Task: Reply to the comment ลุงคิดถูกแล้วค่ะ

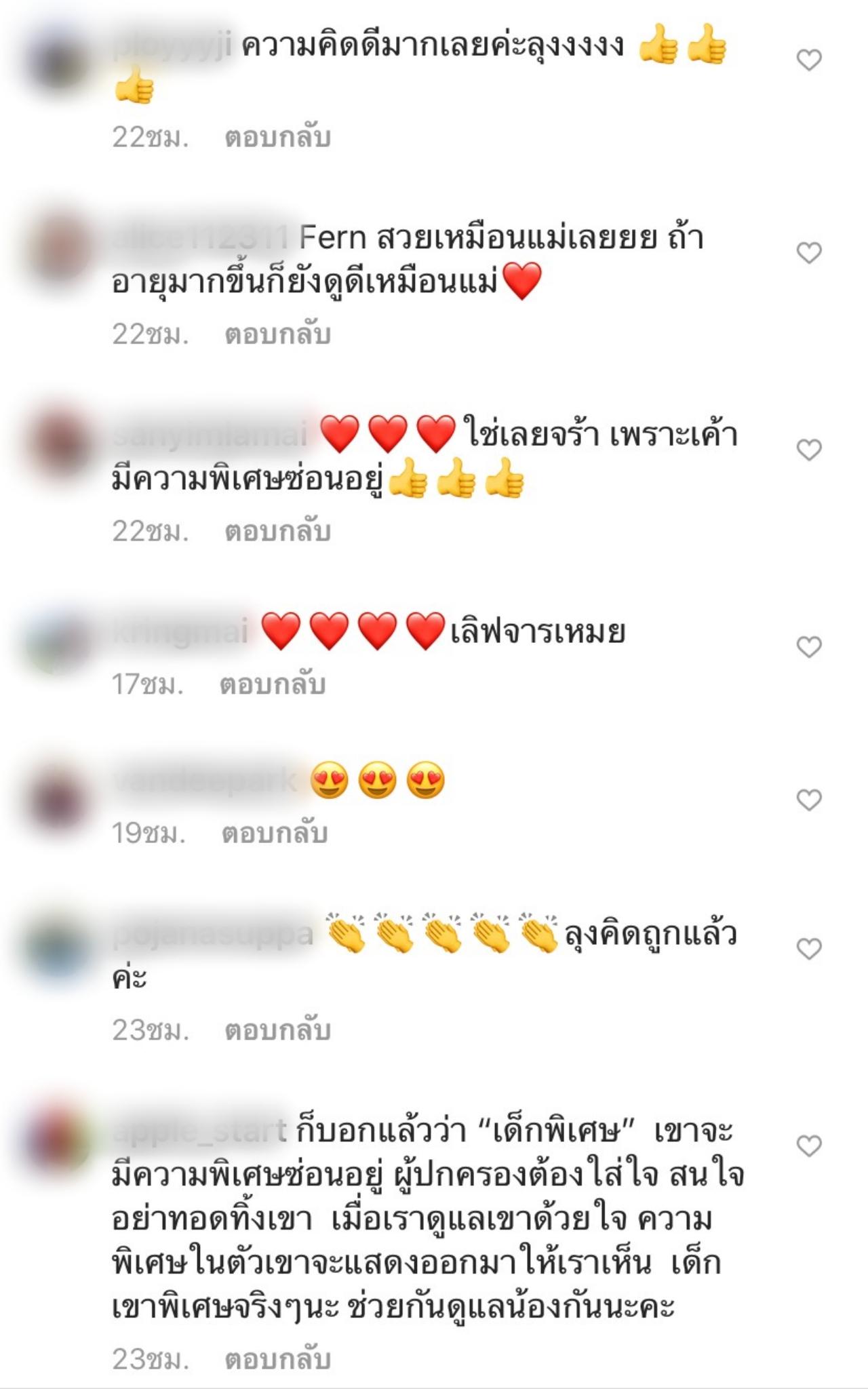Action: (x=277, y=1030)
